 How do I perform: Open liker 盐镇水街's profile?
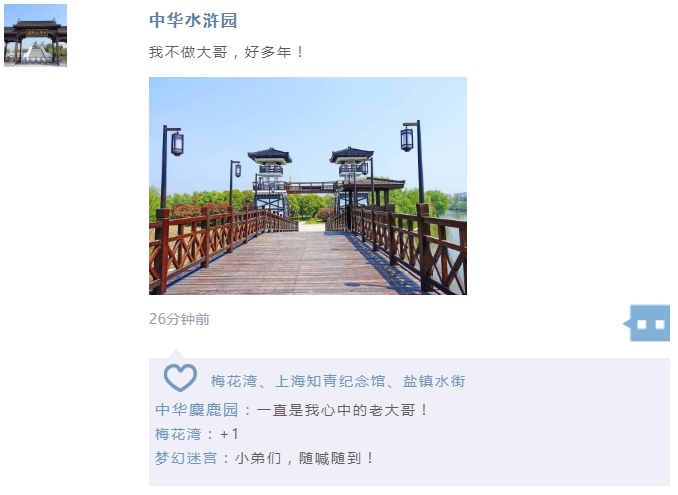434,381
